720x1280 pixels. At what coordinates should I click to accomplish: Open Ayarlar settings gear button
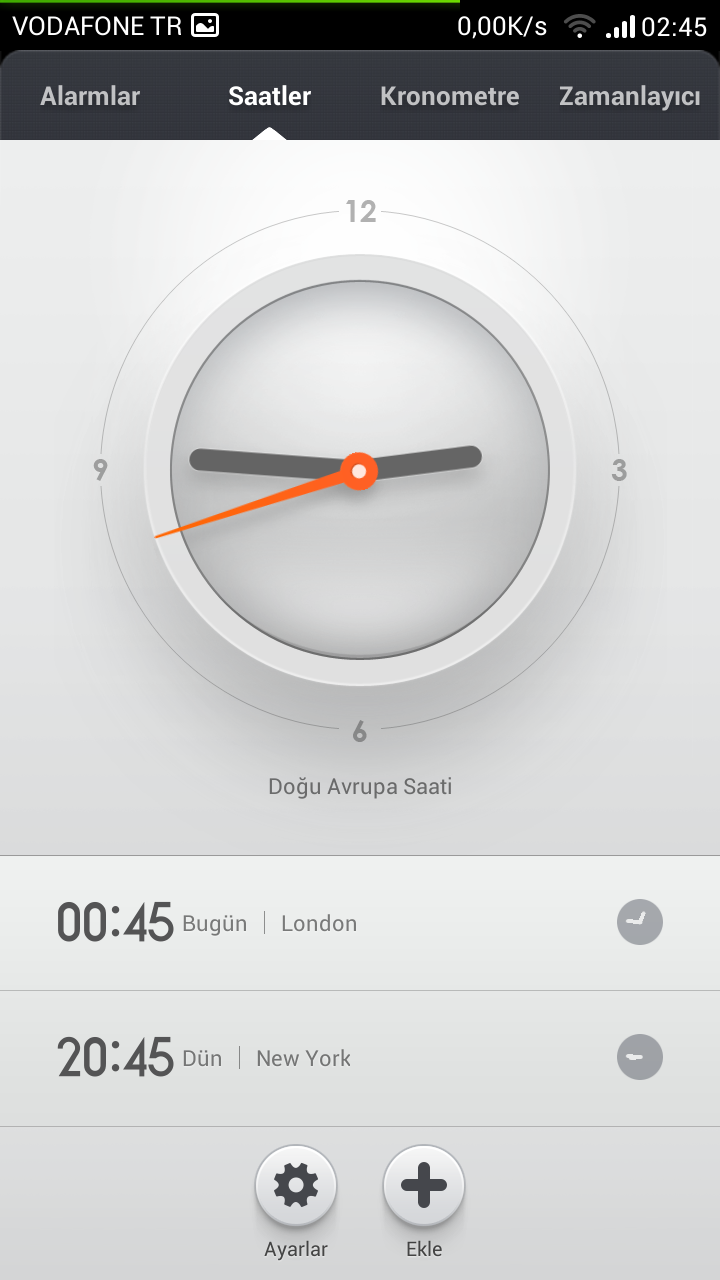(296, 1186)
